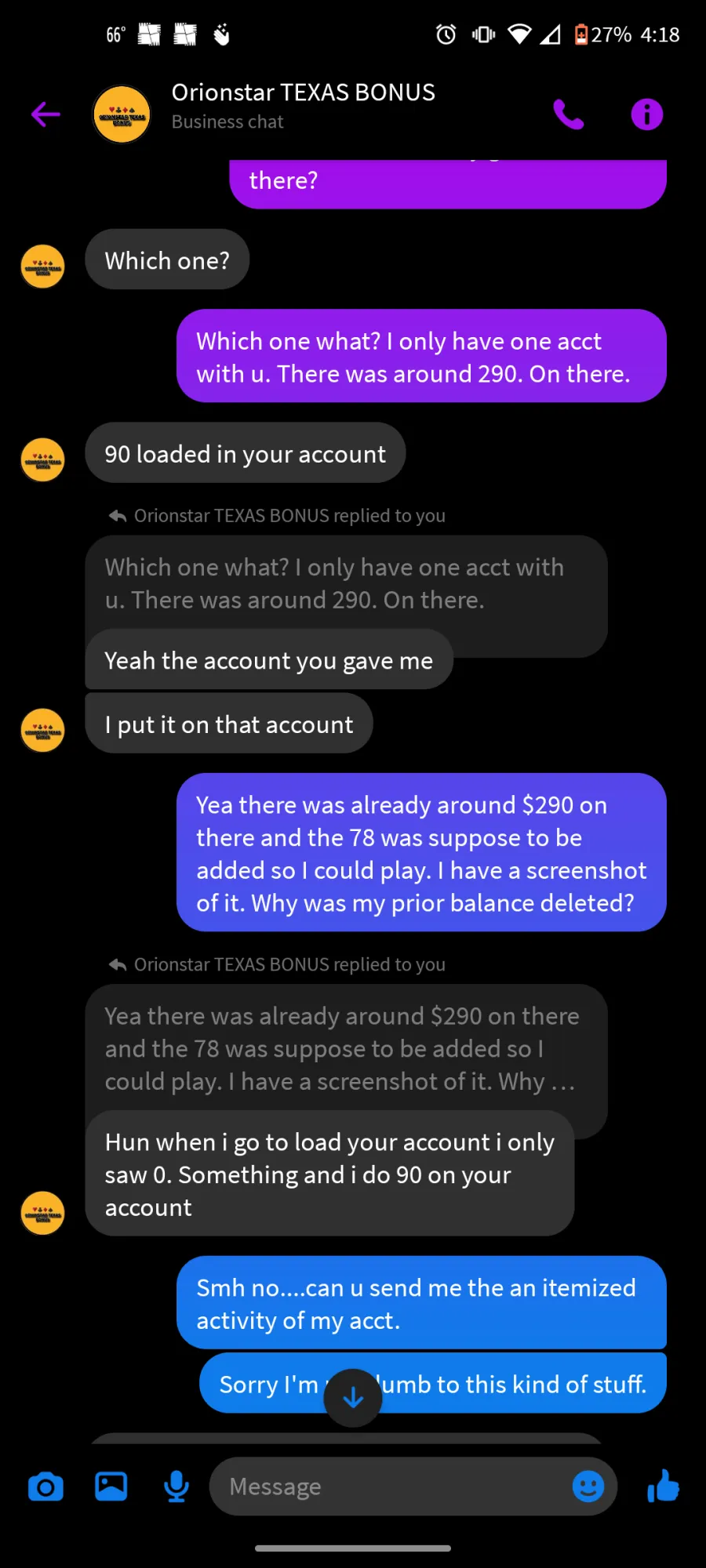Open the Orionstar TEXAS BONUS profile picture
Viewport: 706px width, 1568px height.
click(122, 114)
